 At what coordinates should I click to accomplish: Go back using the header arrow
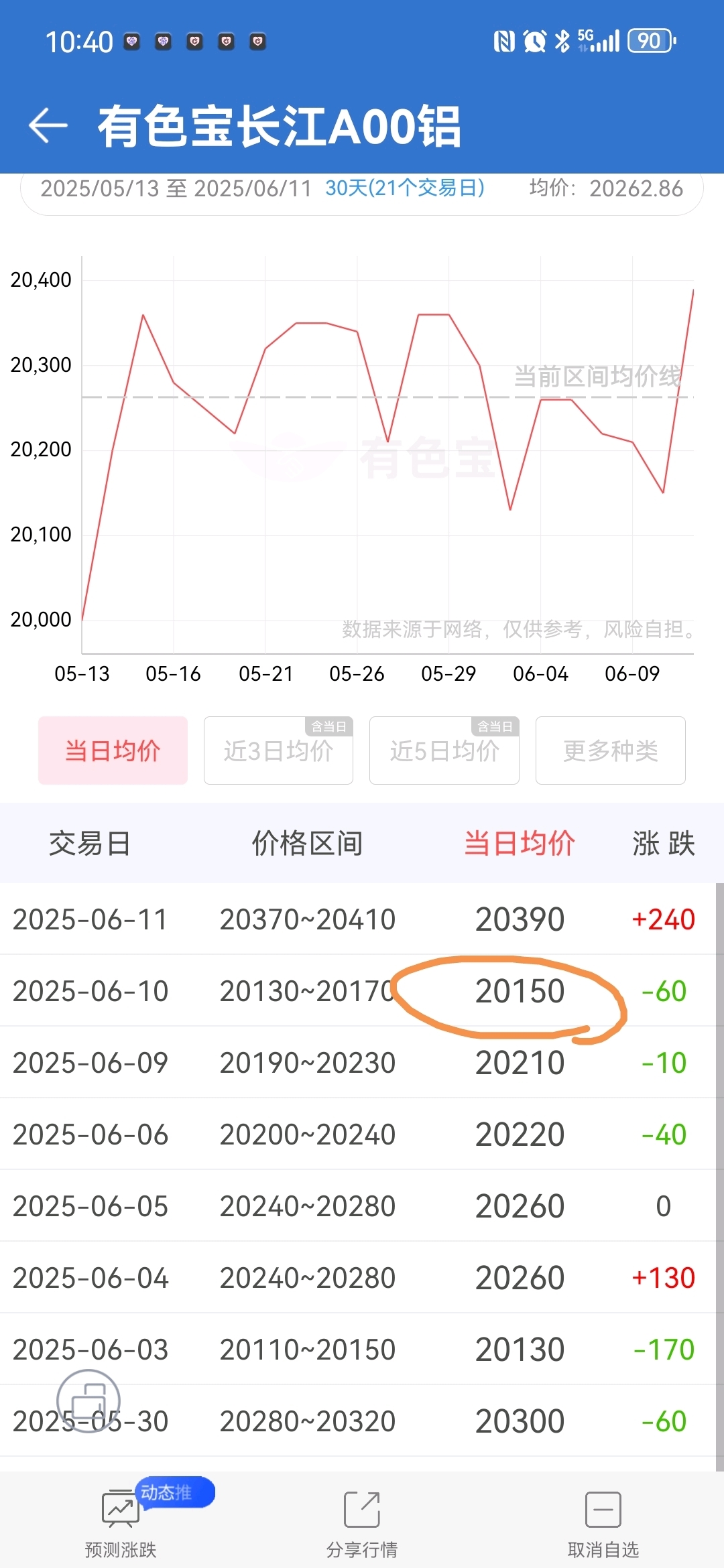coord(48,125)
